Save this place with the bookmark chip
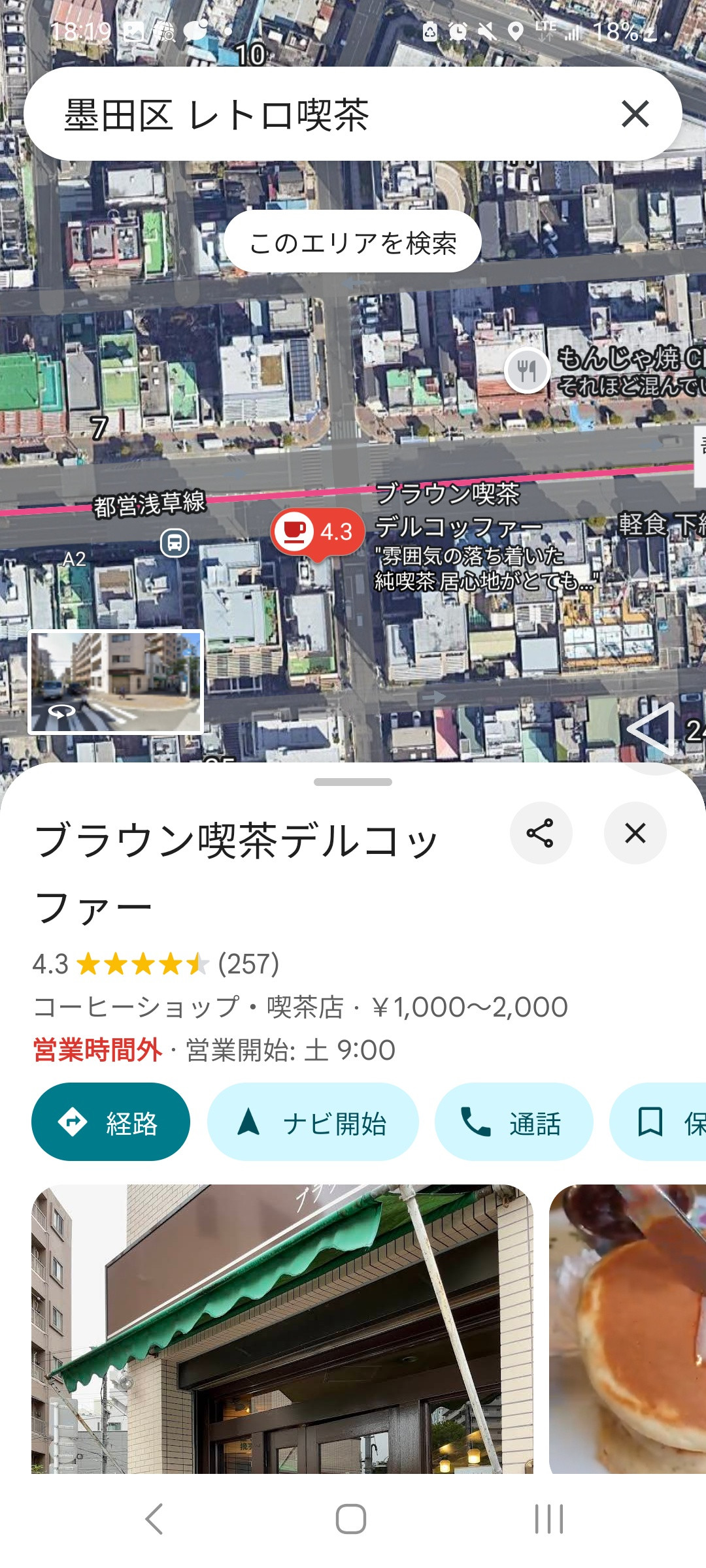The height and width of the screenshot is (1568, 706). click(x=658, y=1122)
